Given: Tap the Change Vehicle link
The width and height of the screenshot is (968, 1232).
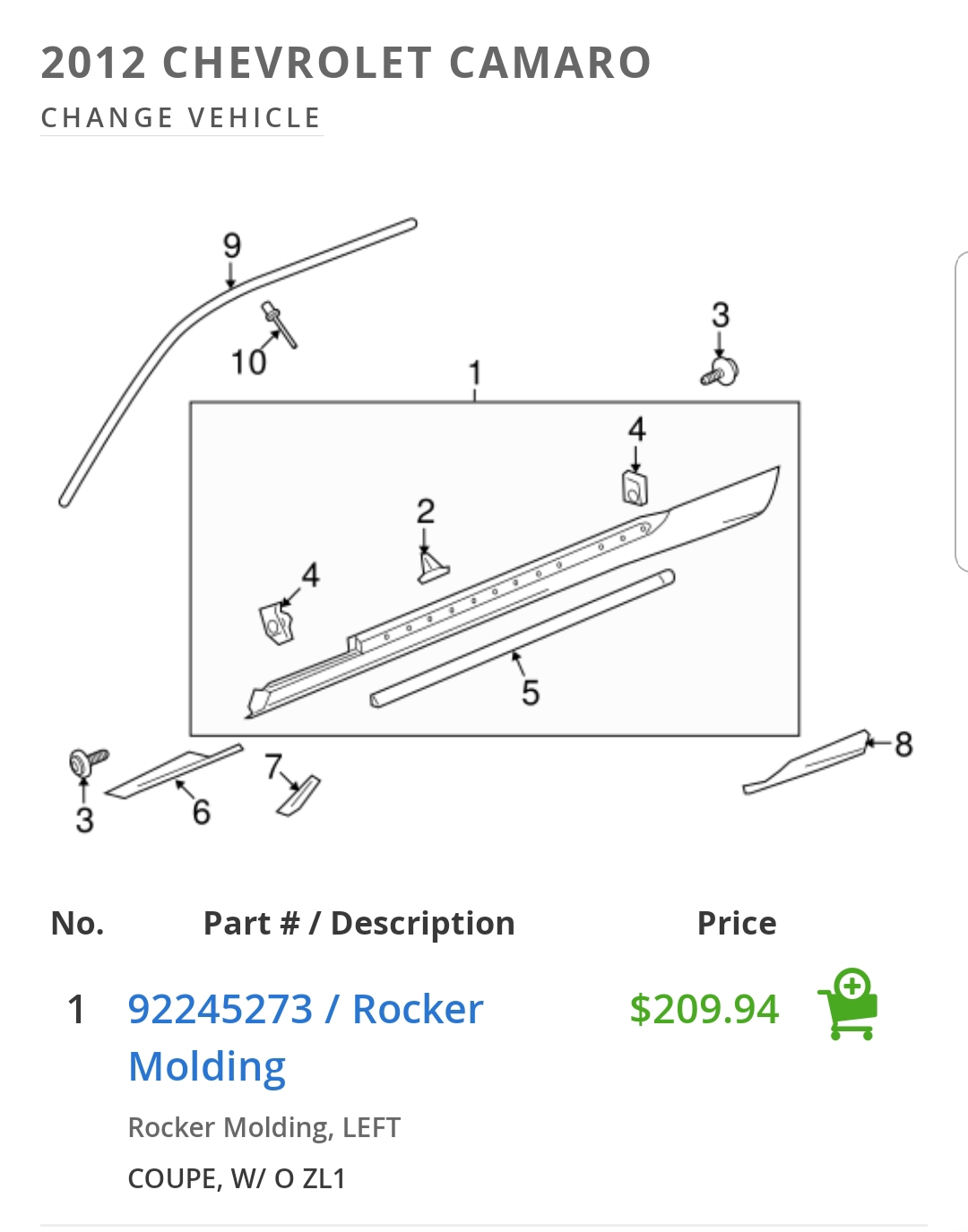Looking at the screenshot, I should [181, 118].
